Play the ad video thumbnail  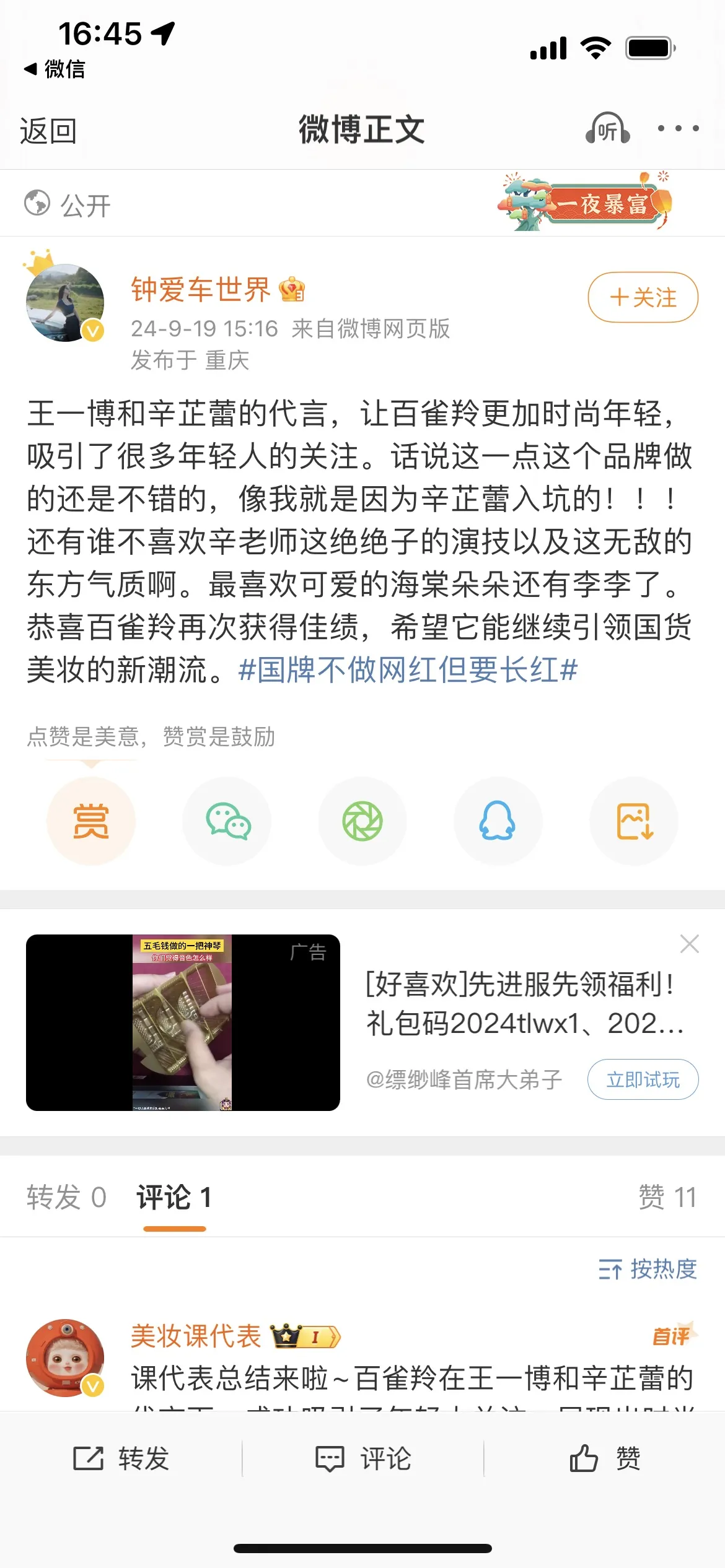pyautogui.click(x=183, y=1022)
